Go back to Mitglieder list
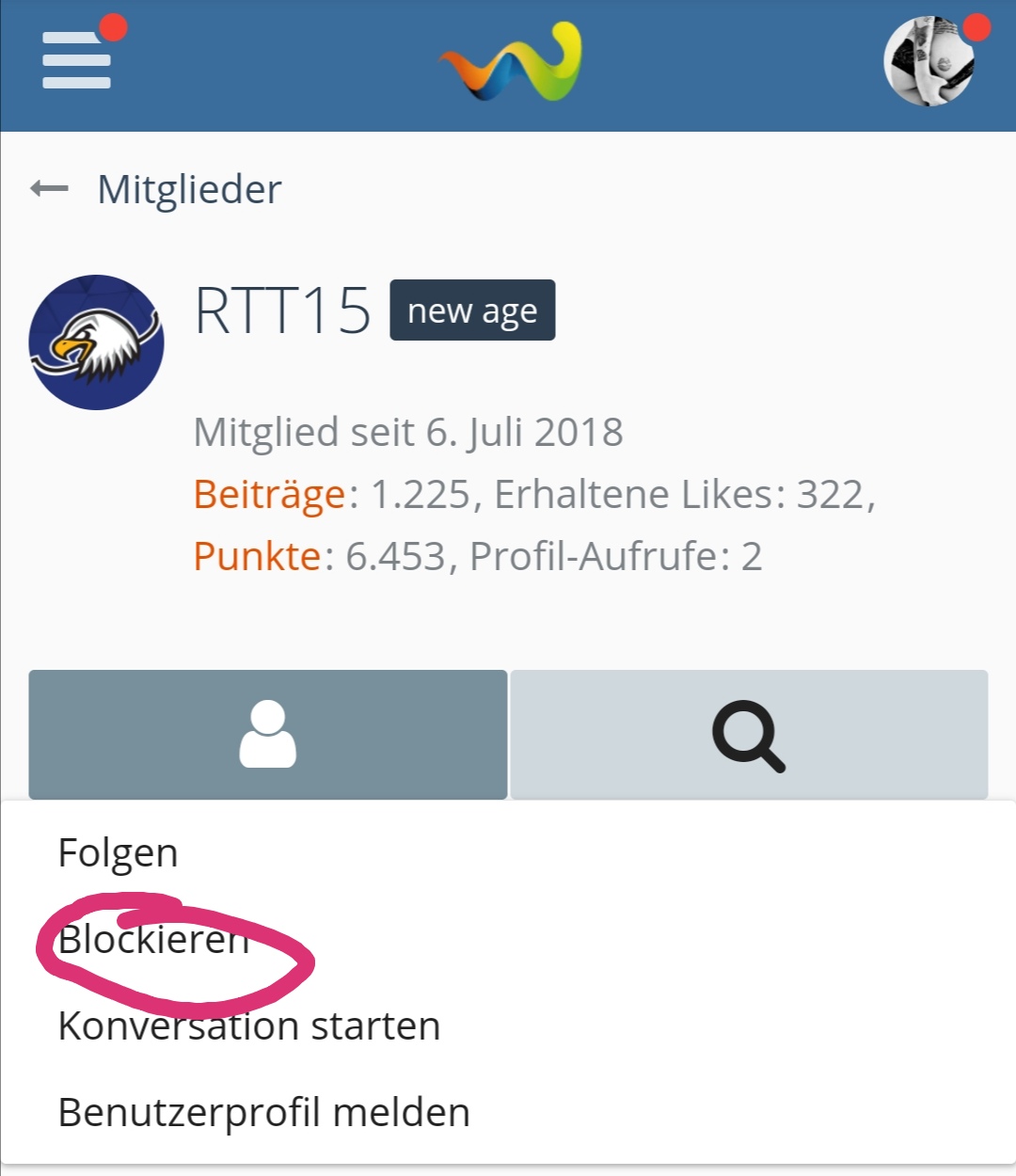 click(x=157, y=190)
